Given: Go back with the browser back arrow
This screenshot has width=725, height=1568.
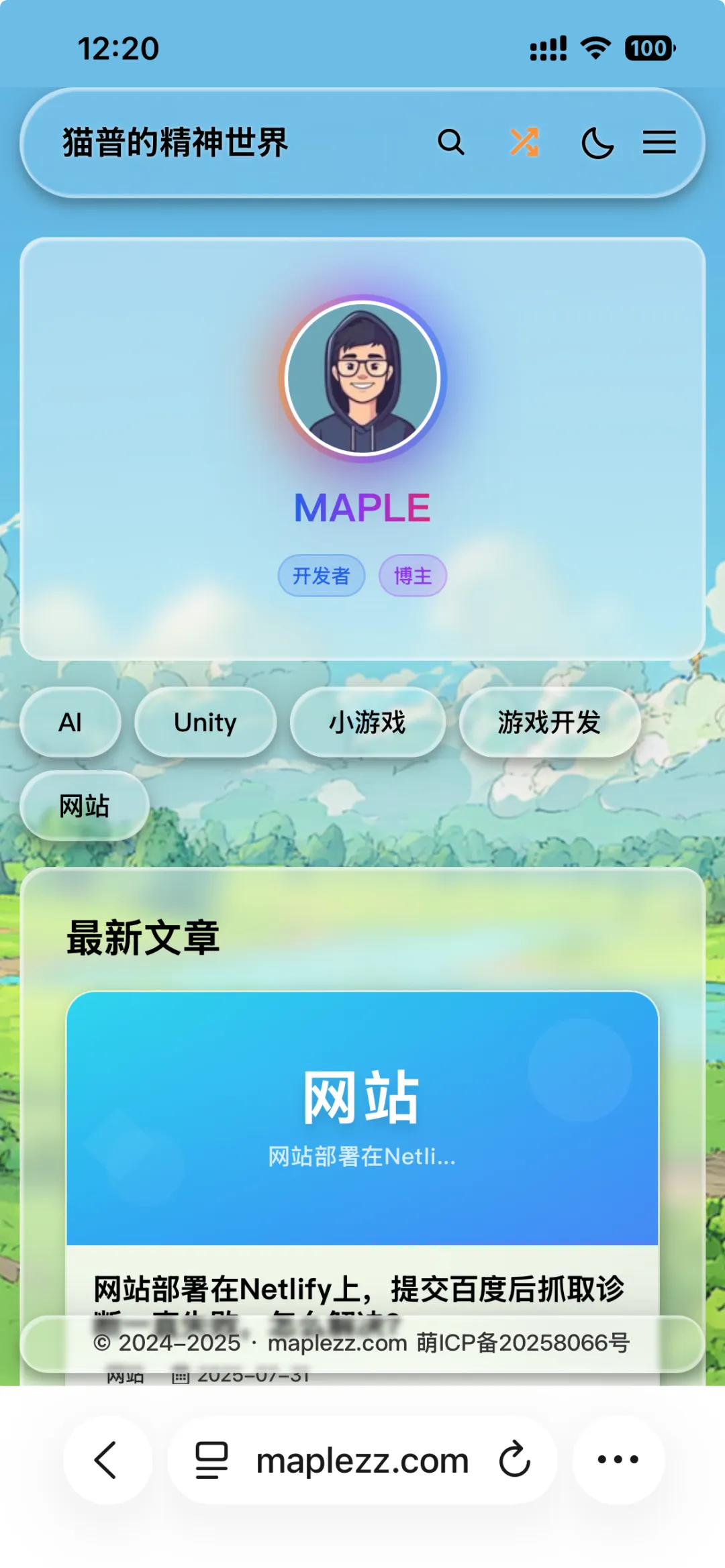Looking at the screenshot, I should click(x=107, y=1460).
